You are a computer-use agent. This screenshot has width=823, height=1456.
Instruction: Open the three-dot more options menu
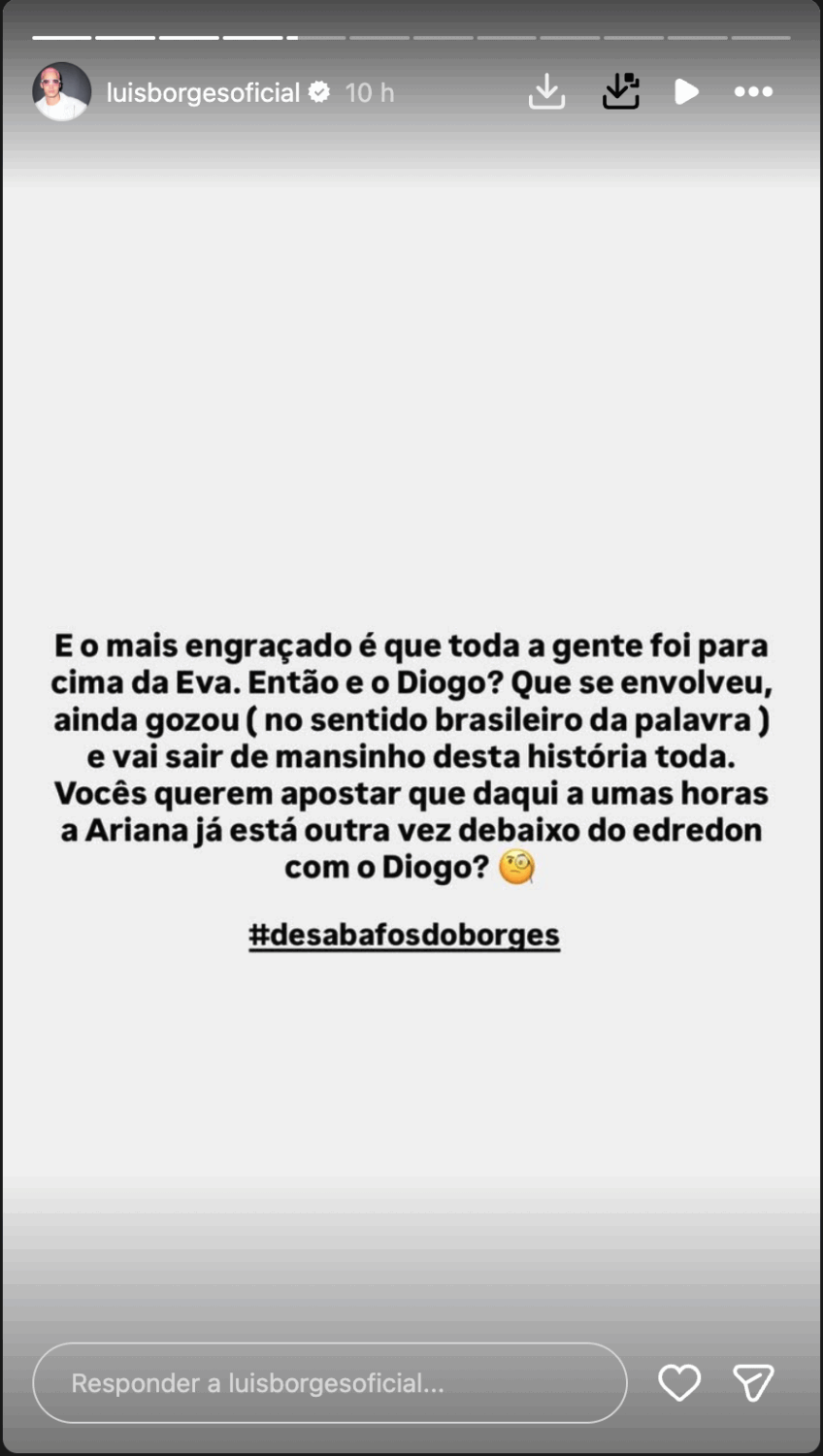(753, 92)
